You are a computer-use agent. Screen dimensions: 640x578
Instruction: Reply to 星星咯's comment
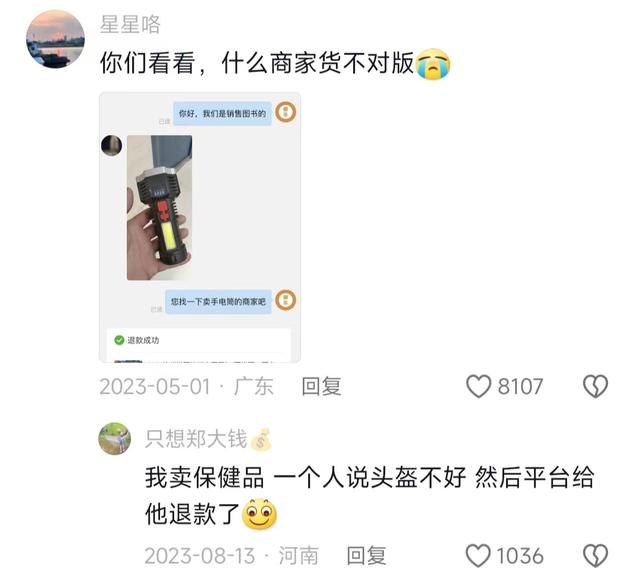322,386
